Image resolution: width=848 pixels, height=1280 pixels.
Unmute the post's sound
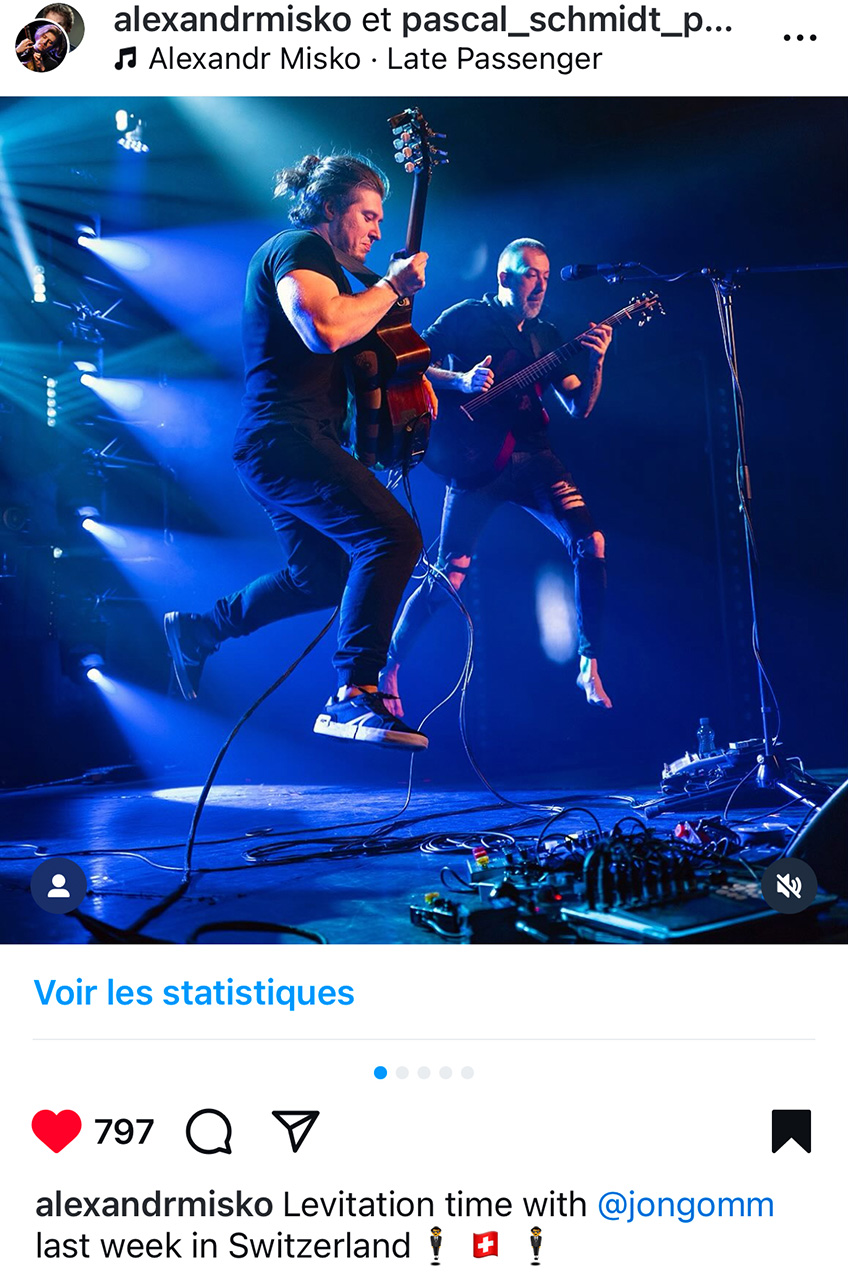pyautogui.click(x=789, y=886)
